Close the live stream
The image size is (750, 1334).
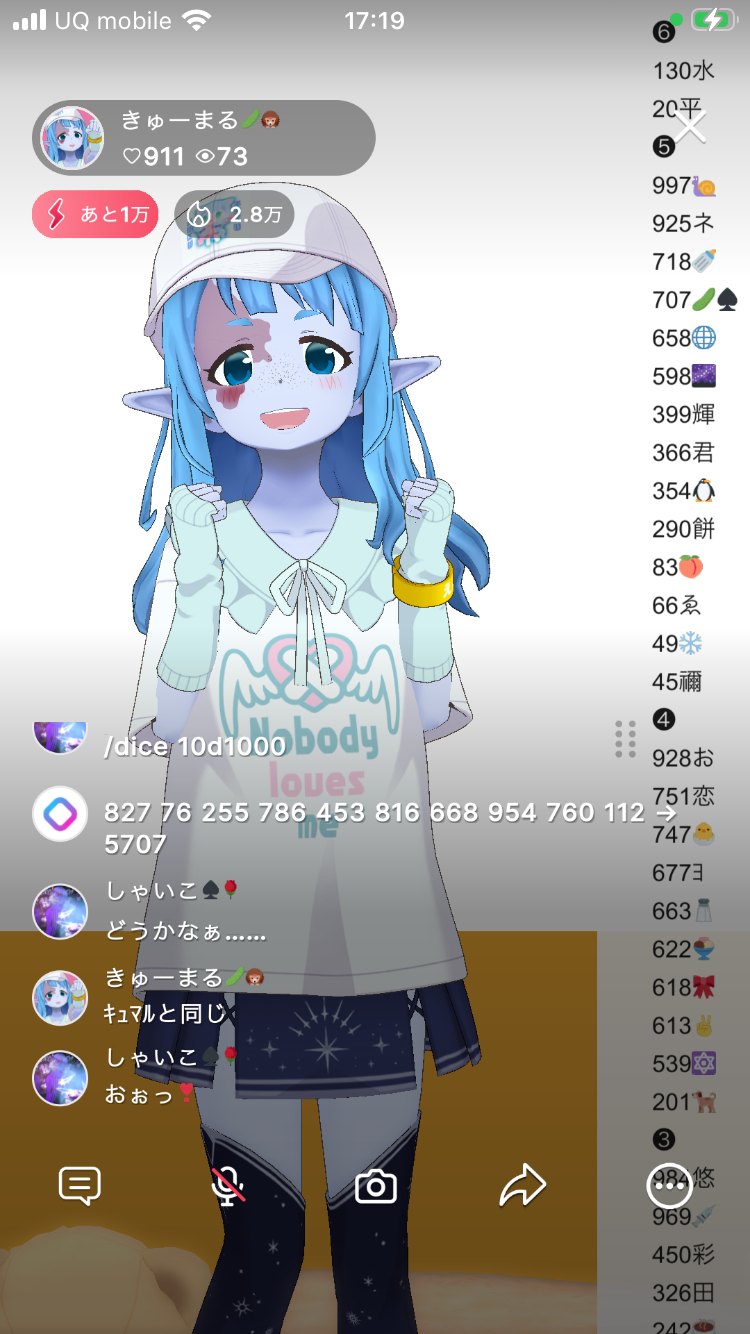(x=690, y=127)
